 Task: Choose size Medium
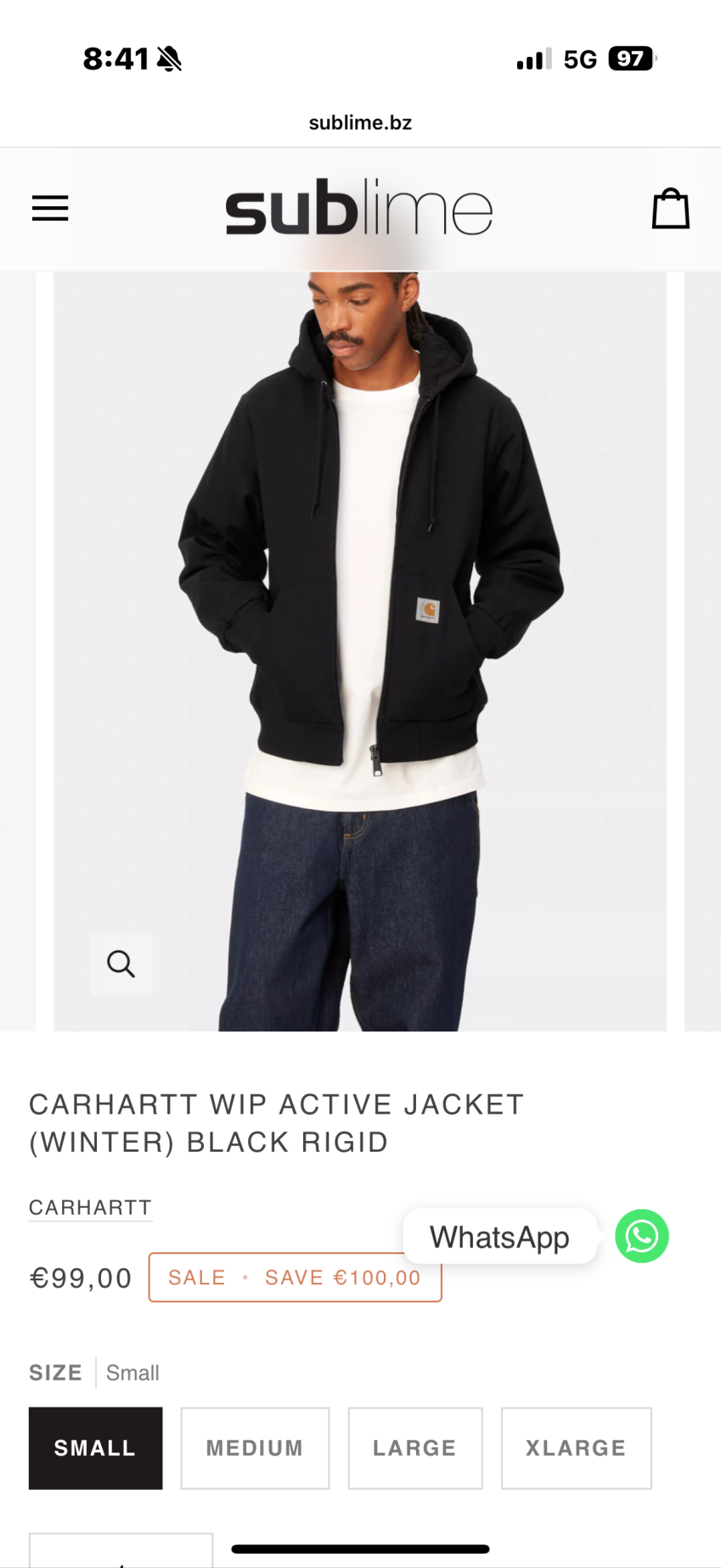click(x=255, y=1447)
